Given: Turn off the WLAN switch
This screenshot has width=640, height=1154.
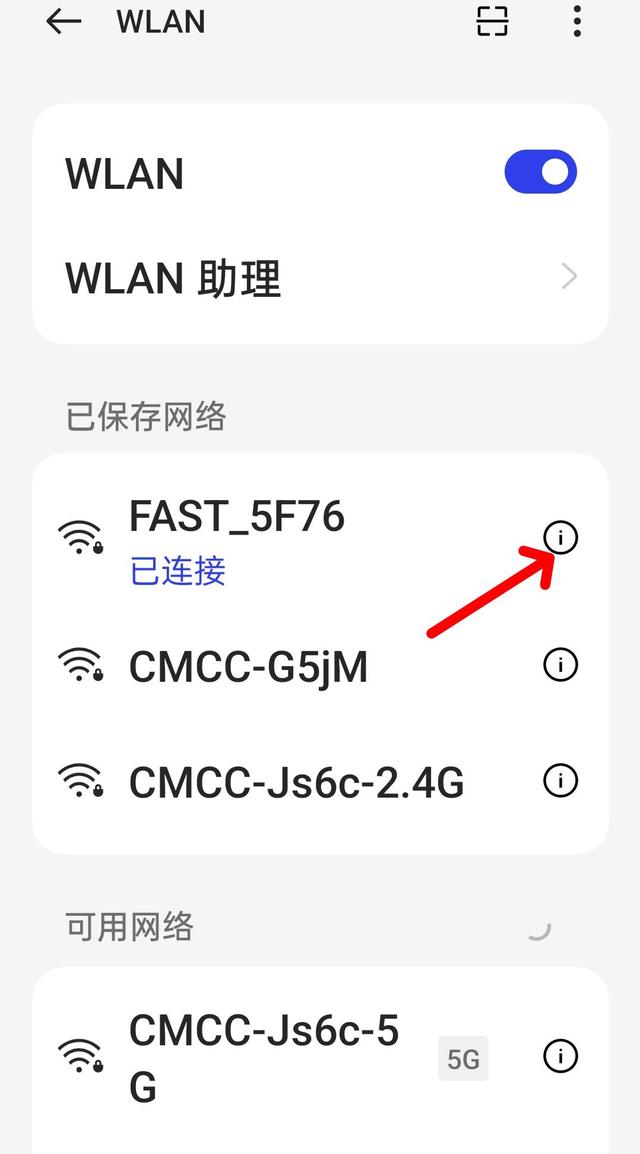Looking at the screenshot, I should [x=540, y=173].
